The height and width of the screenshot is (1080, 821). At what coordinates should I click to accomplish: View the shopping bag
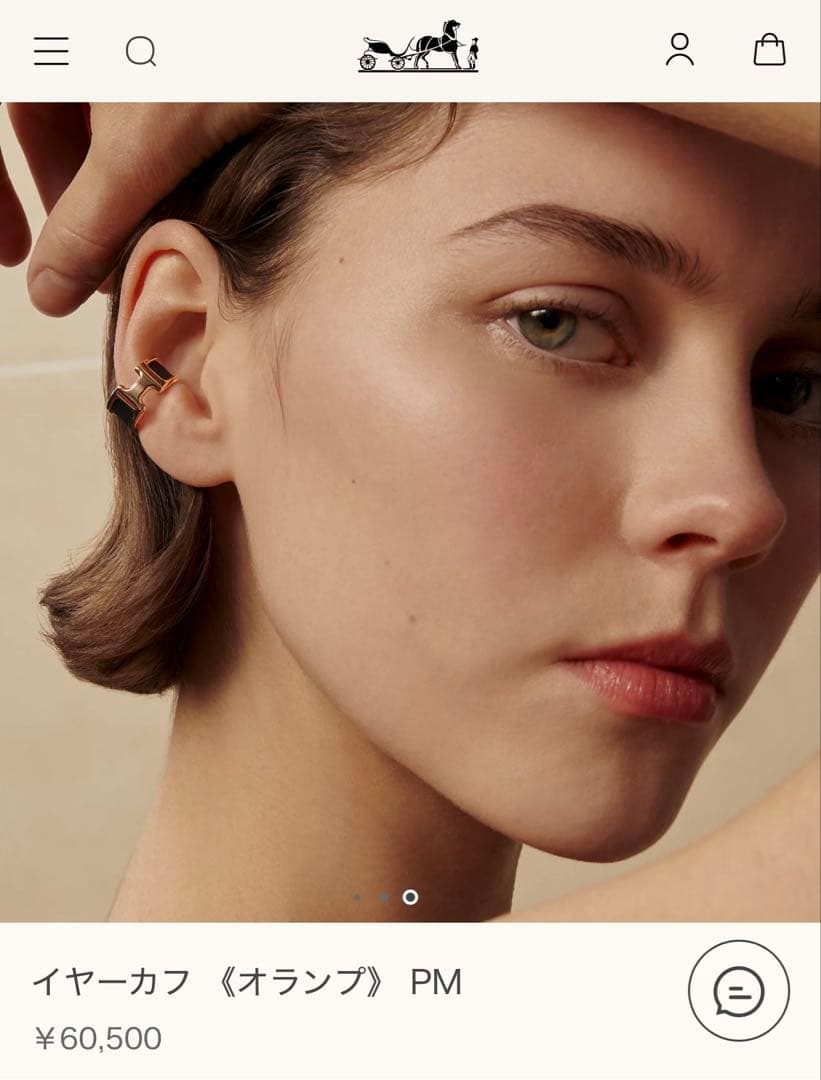coord(769,50)
